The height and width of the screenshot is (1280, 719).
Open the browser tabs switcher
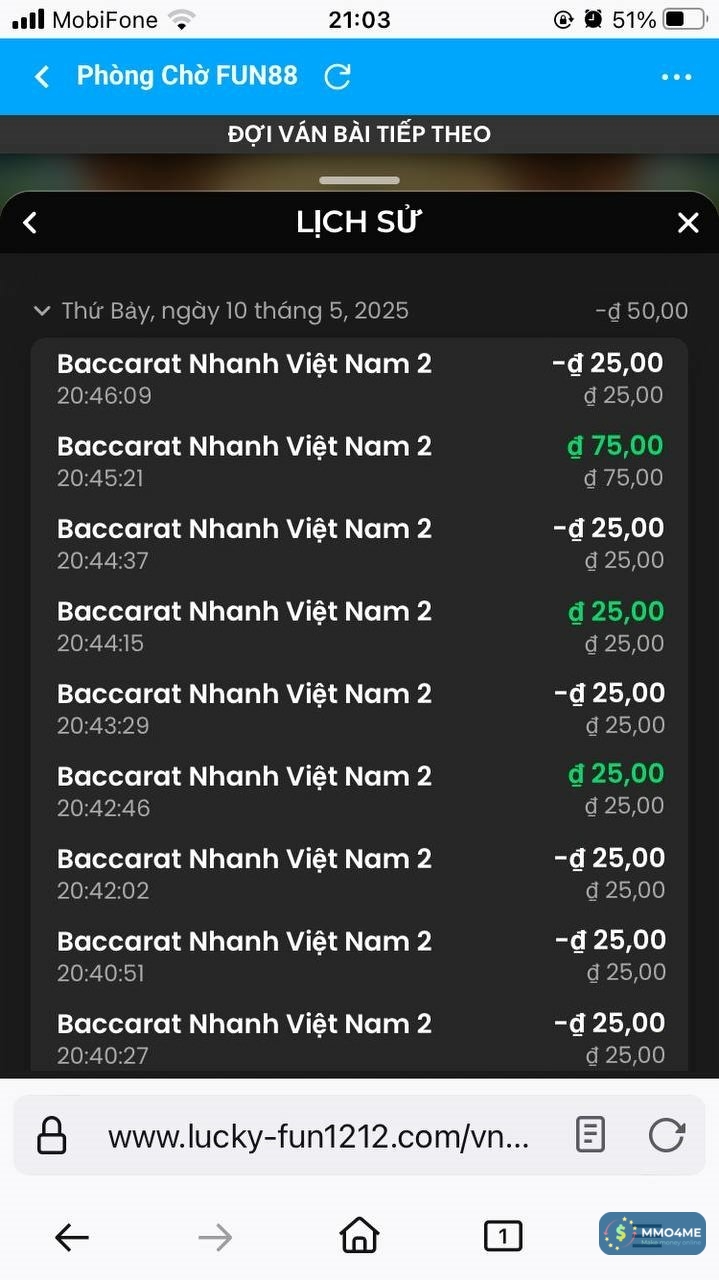pos(503,1236)
